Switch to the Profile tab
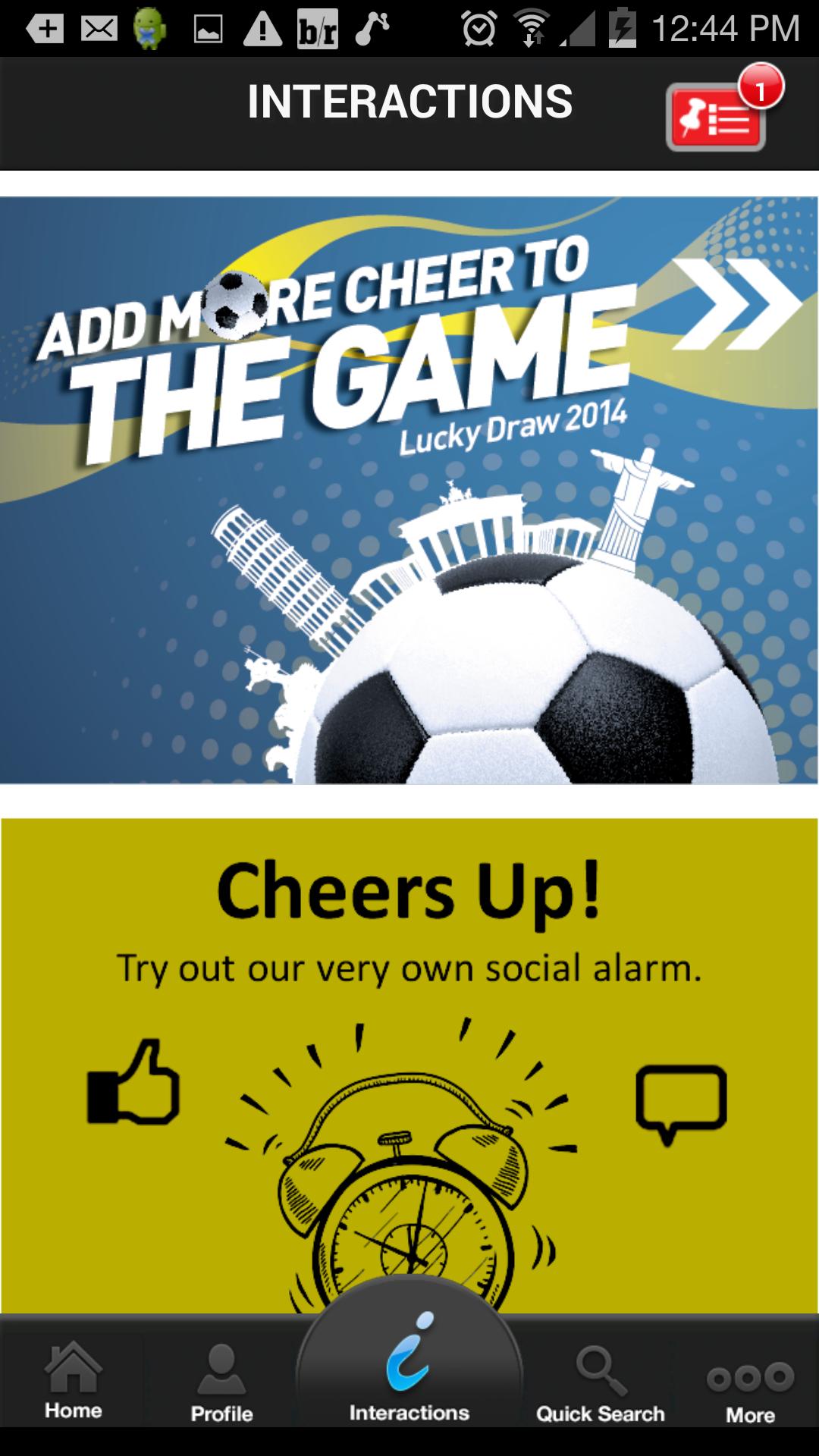 point(221,1382)
